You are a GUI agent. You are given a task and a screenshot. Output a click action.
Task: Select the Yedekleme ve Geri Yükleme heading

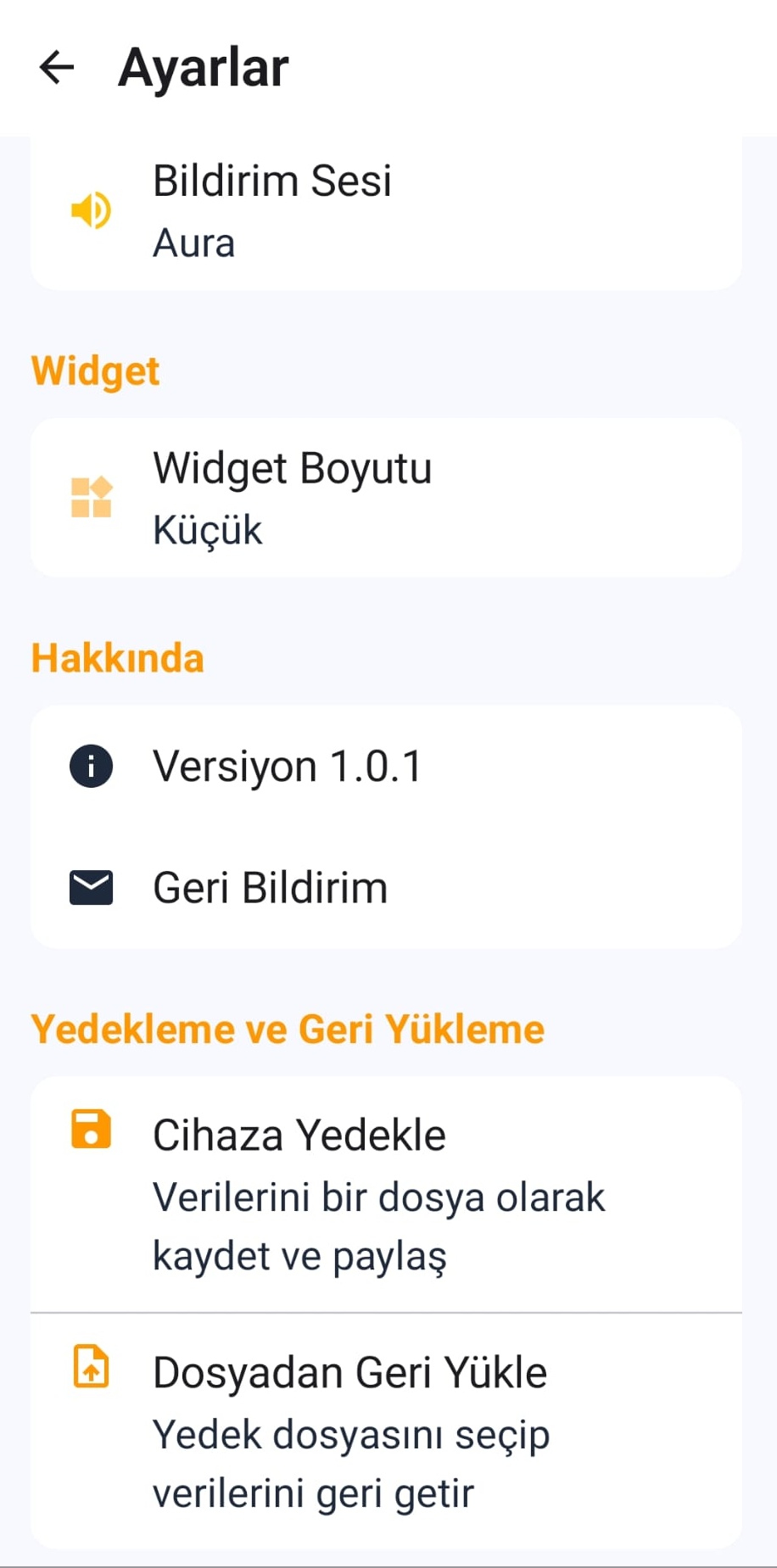click(x=288, y=1029)
